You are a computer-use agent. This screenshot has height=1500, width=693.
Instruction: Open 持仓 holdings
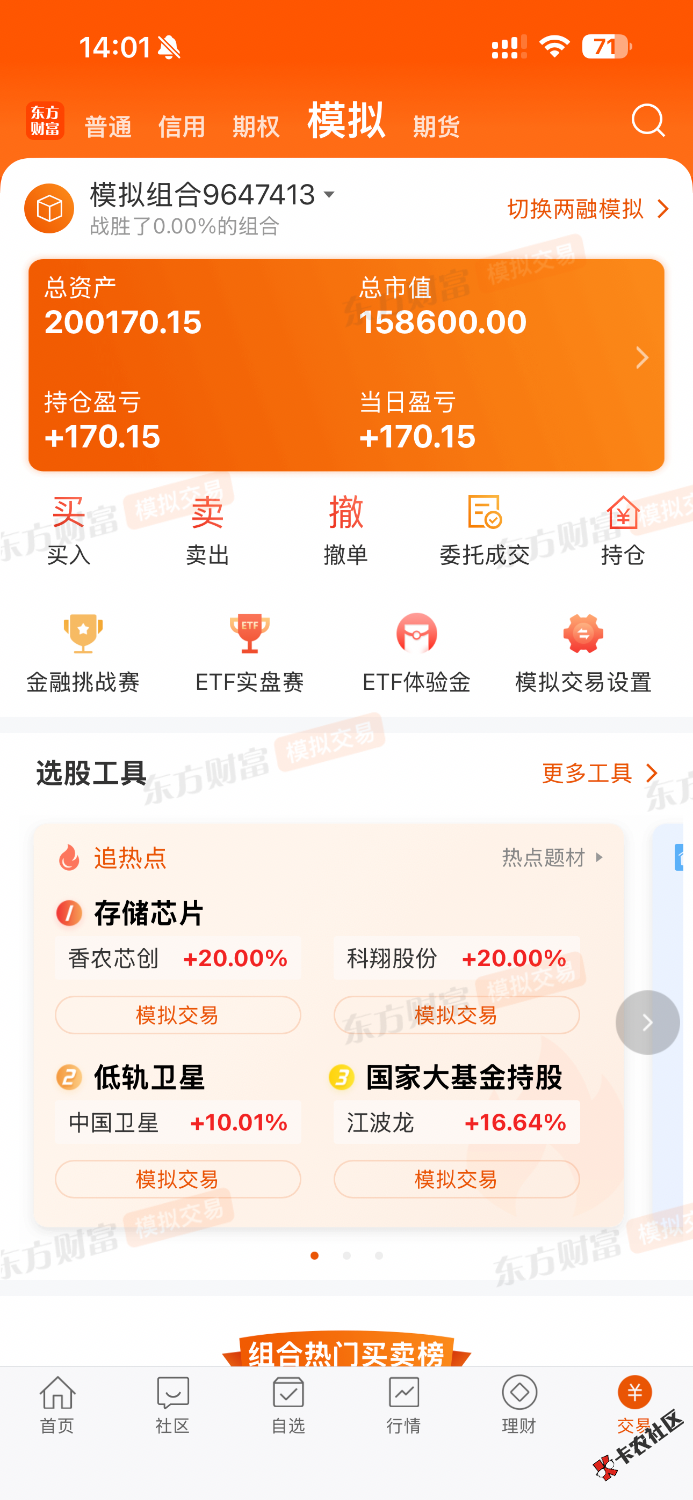click(x=622, y=530)
